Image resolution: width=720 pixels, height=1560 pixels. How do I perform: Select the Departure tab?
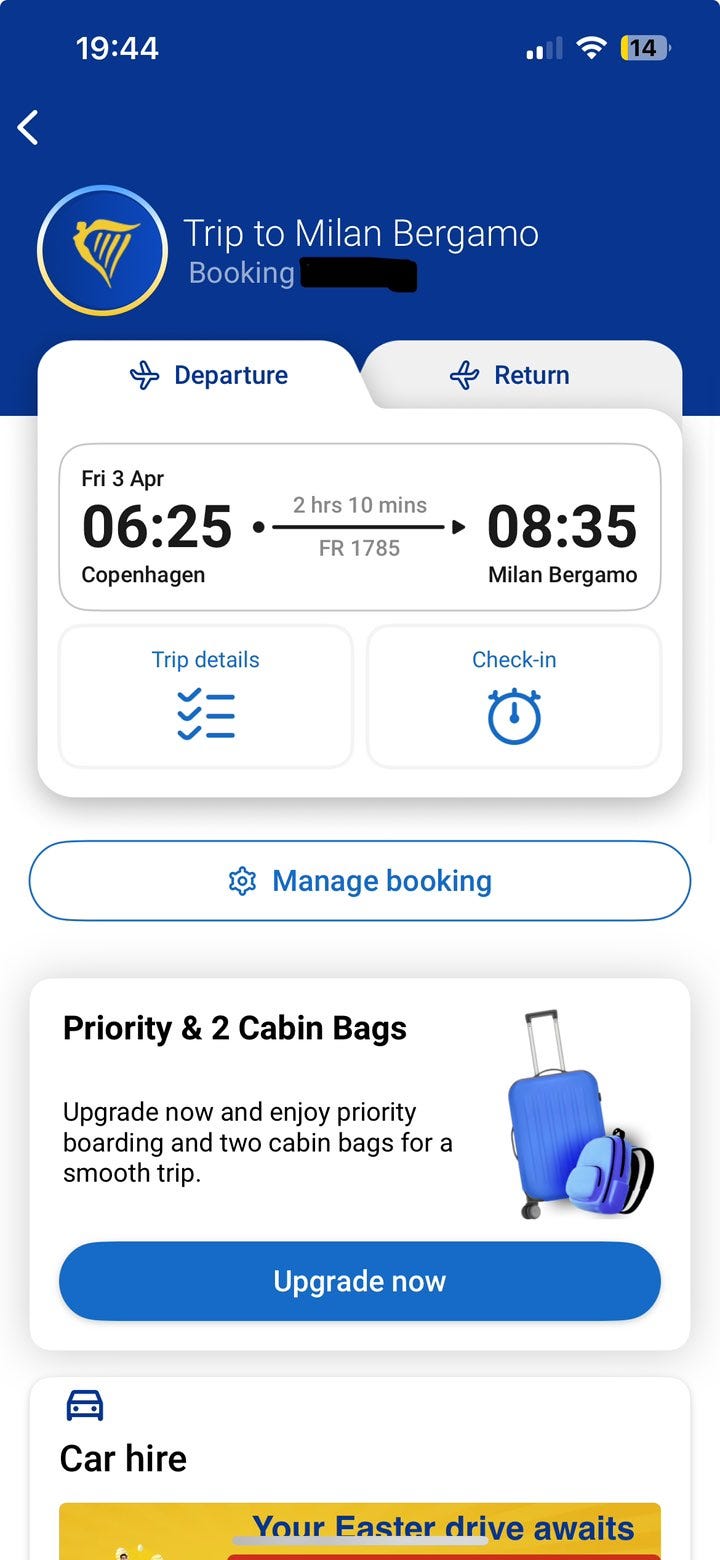(210, 375)
